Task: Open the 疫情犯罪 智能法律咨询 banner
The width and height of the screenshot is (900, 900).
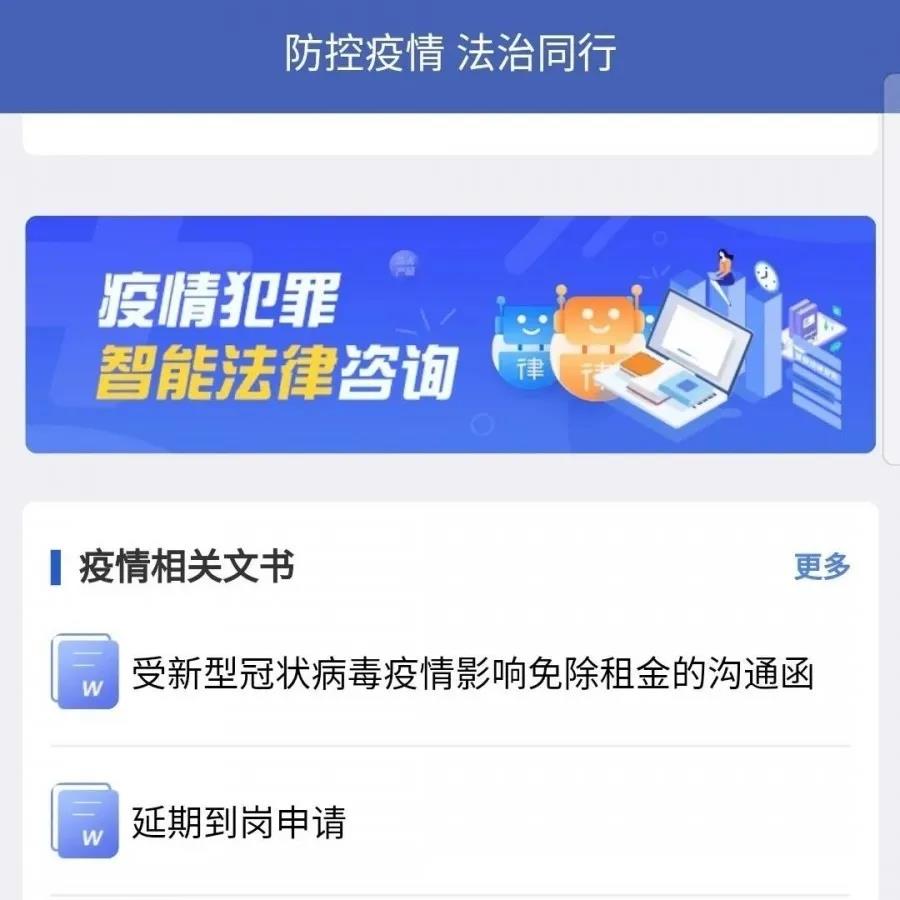Action: [x=450, y=334]
